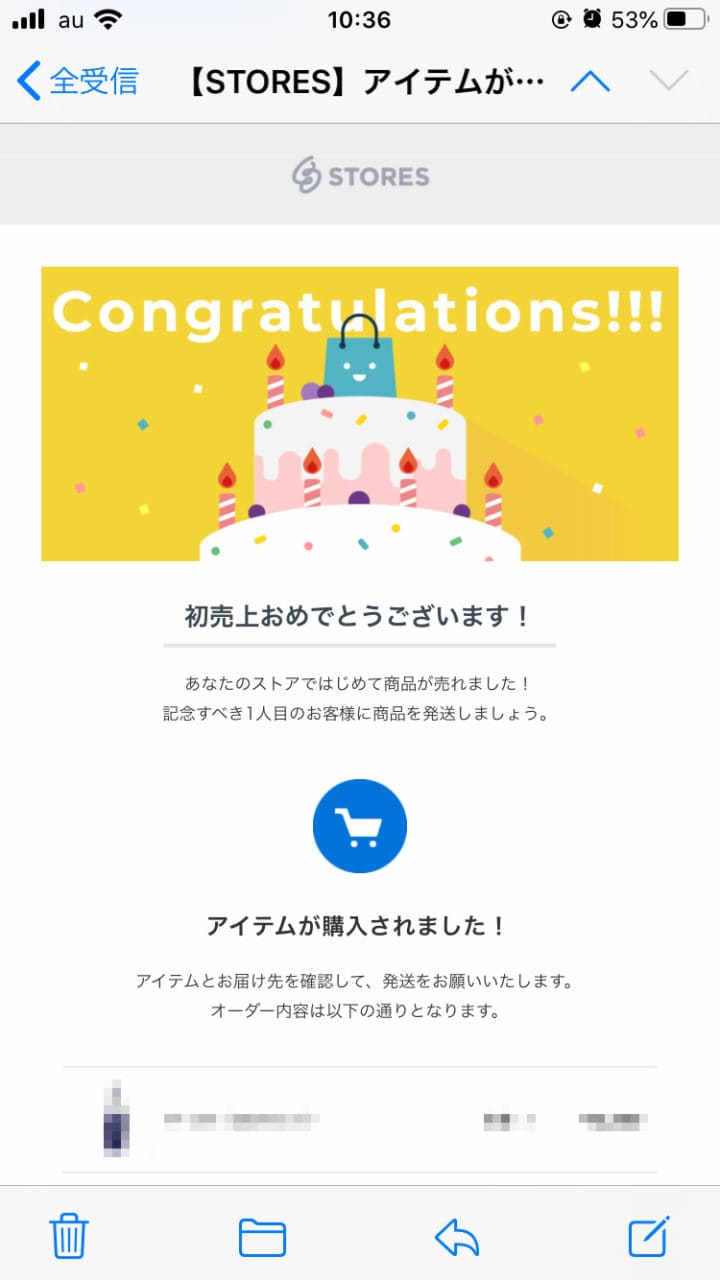Move this email to trash
This screenshot has height=1280, width=720.
69,1237
